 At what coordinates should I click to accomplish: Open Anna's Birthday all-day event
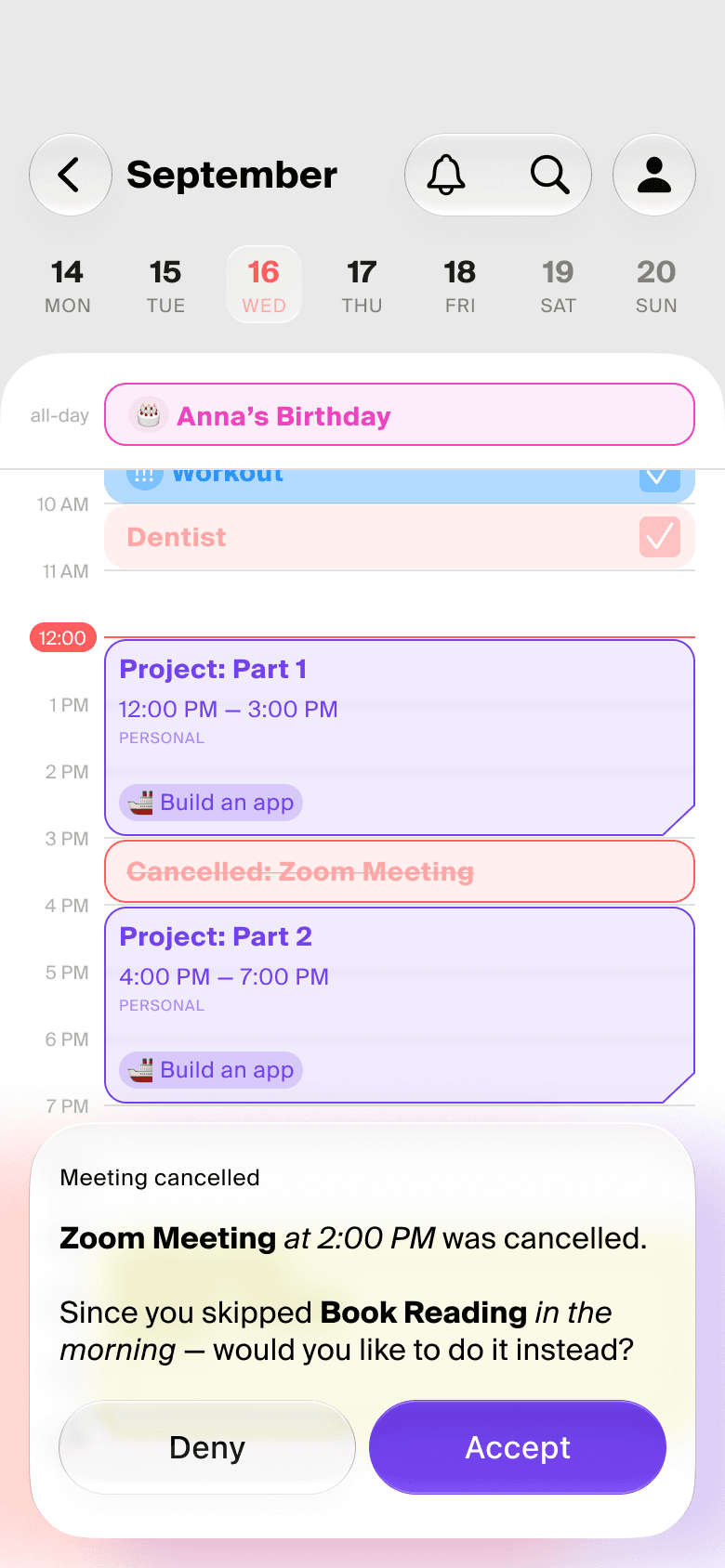coord(400,415)
